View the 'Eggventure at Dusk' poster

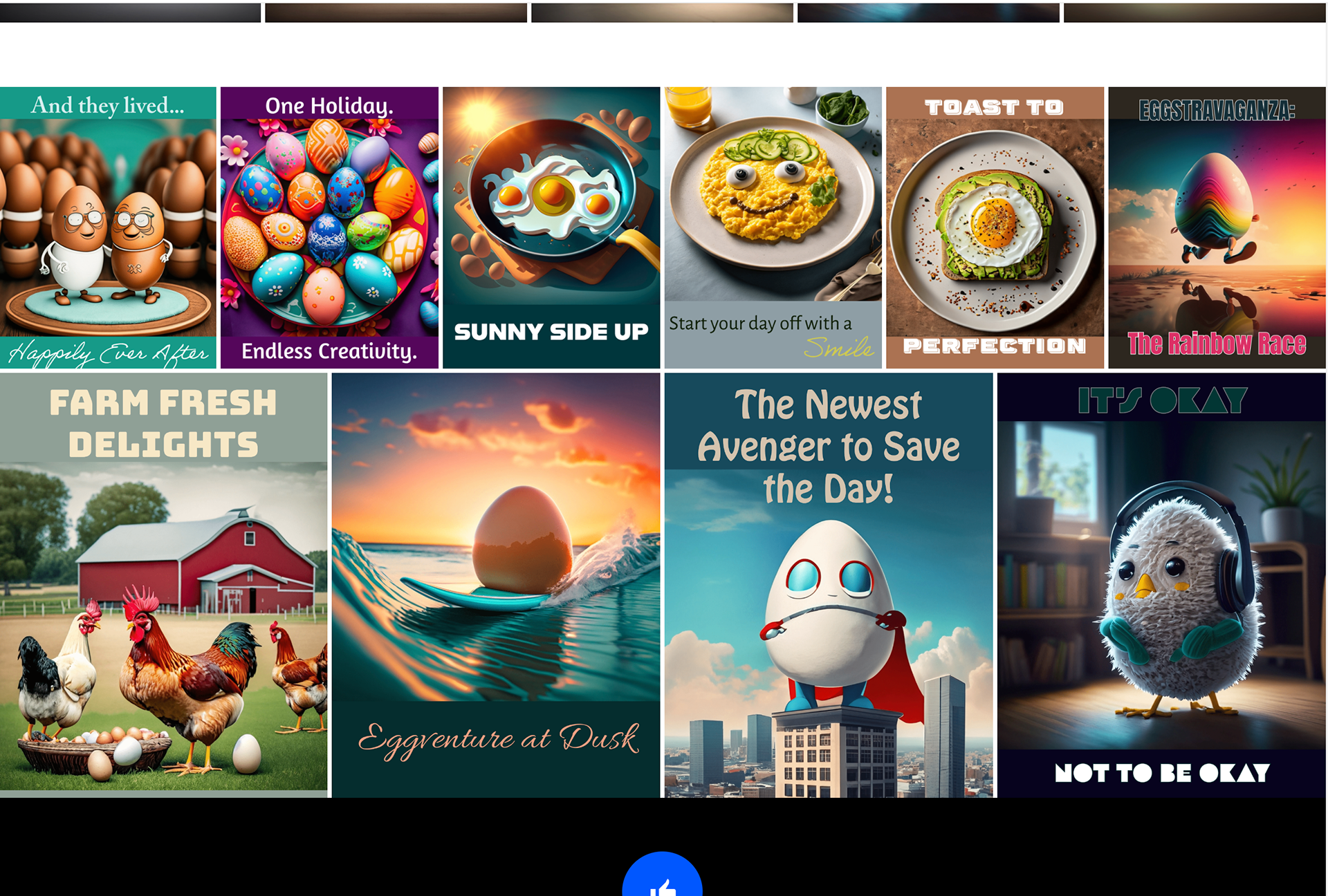496,585
